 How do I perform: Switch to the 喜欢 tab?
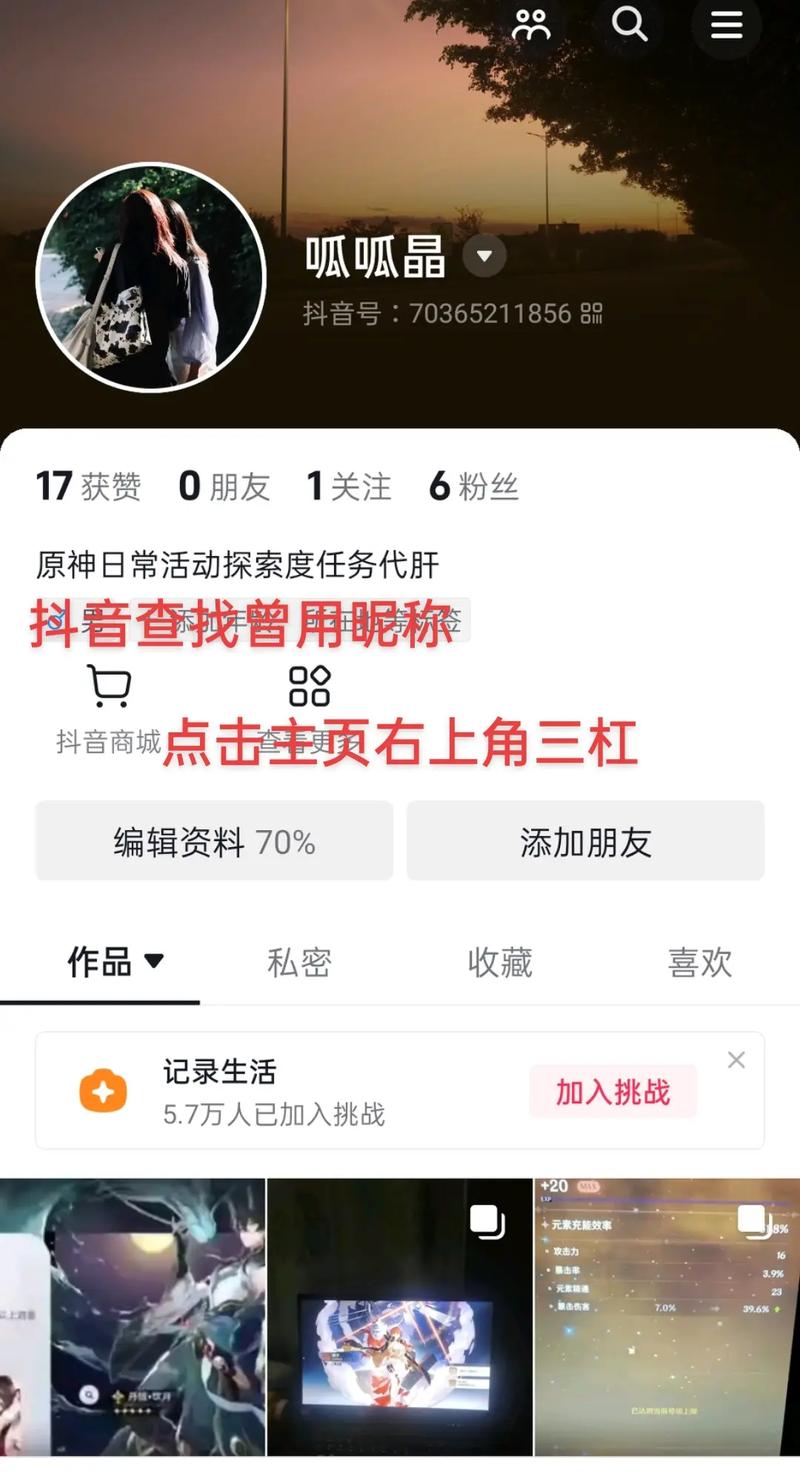[x=699, y=962]
